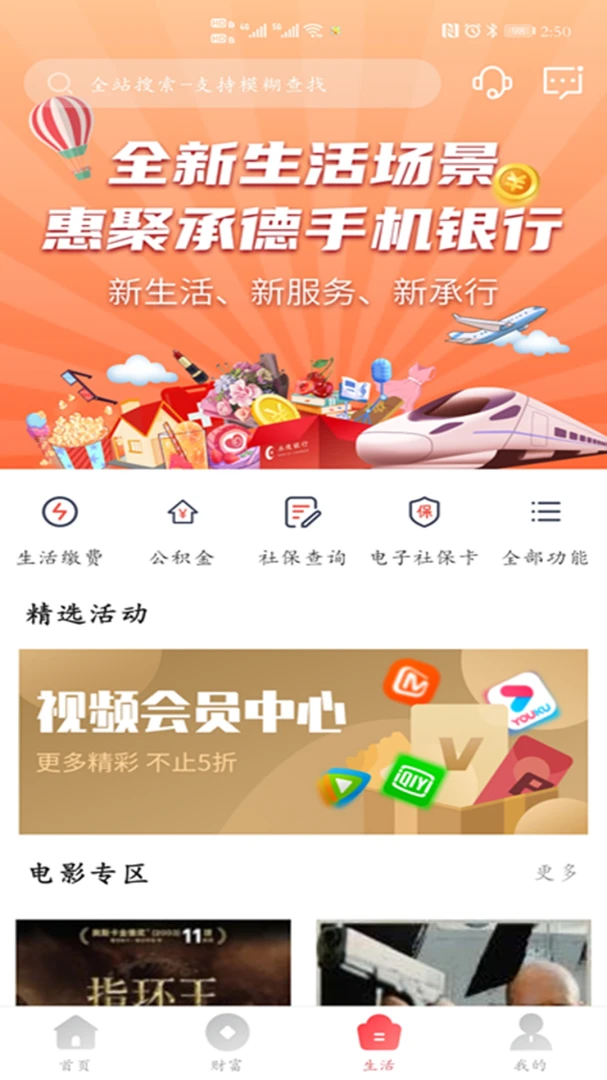
Task: Go to the 我的 tab
Action: click(x=530, y=1042)
